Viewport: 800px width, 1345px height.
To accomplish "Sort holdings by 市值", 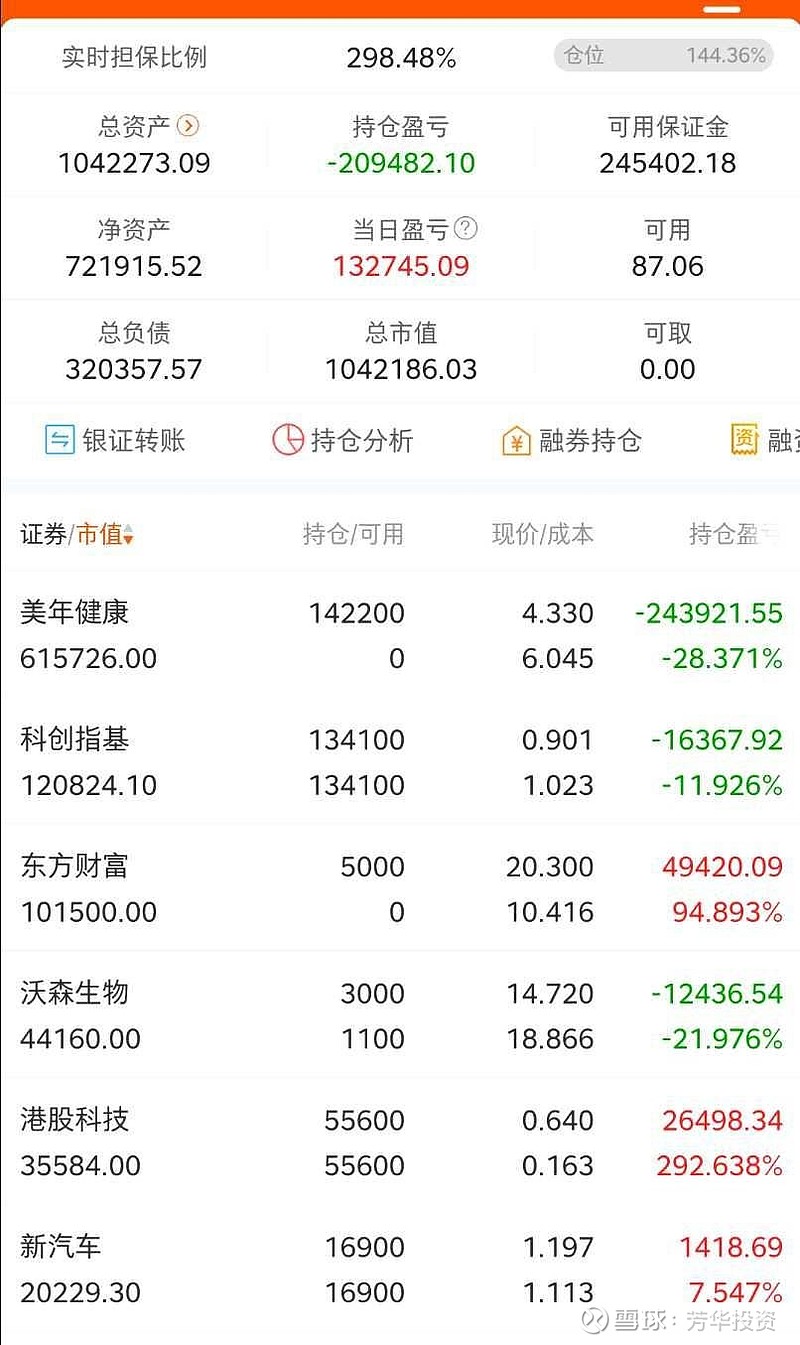I will 105,535.
